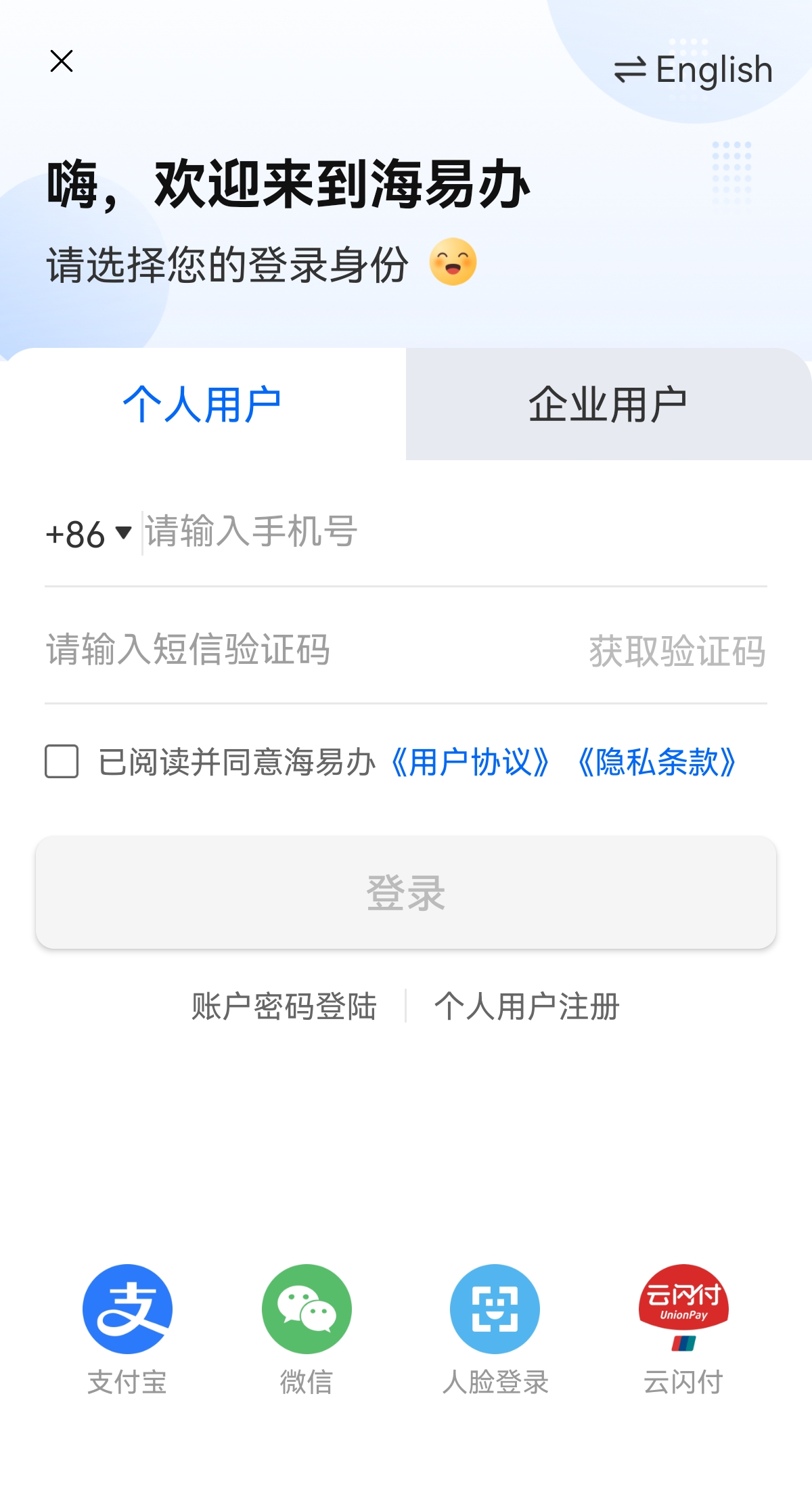The image size is (812, 1503).
Task: Use 人脸登录 face login
Action: (495, 1309)
